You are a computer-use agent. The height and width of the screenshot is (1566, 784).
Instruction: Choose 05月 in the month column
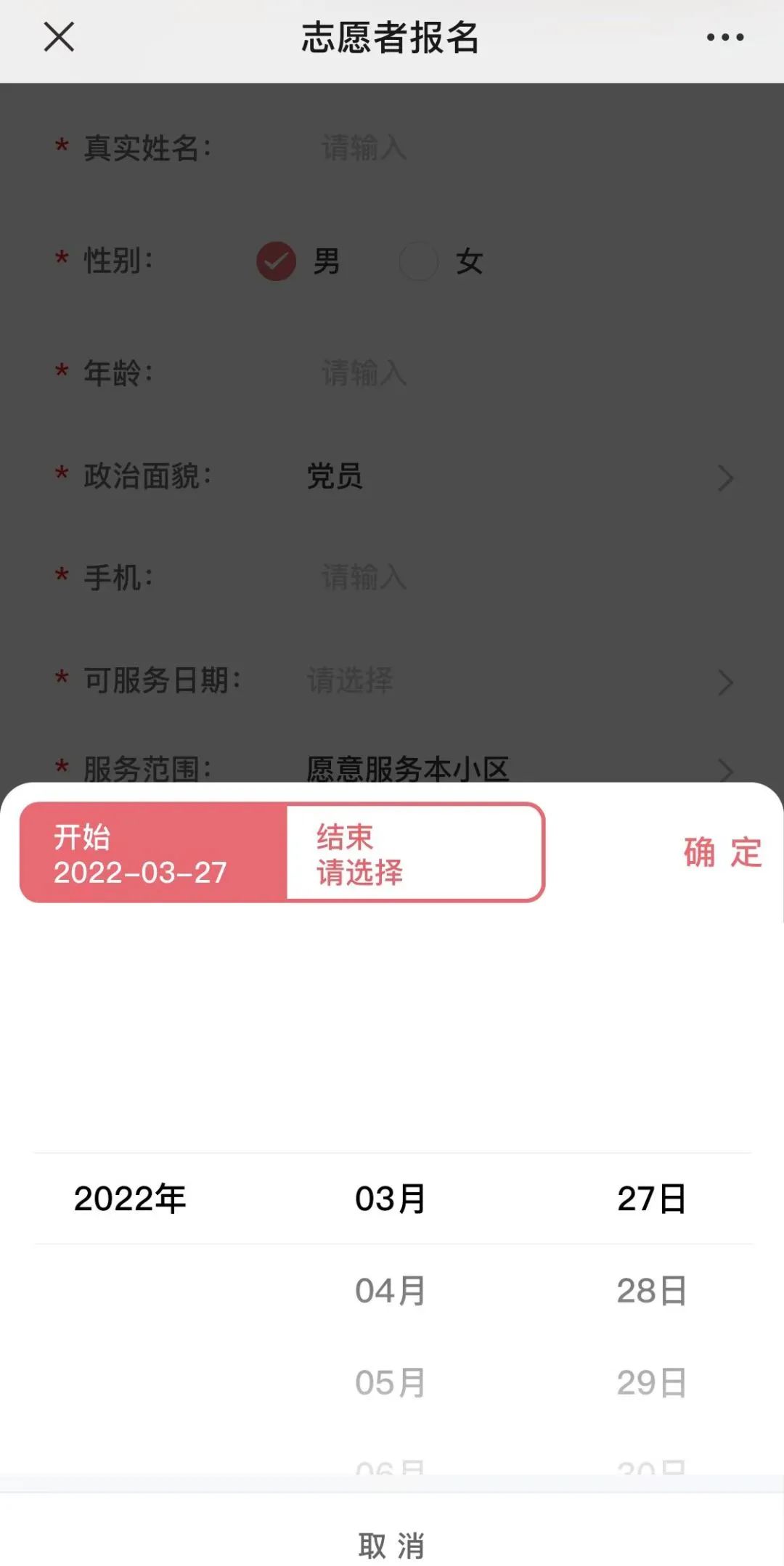[x=391, y=1382]
